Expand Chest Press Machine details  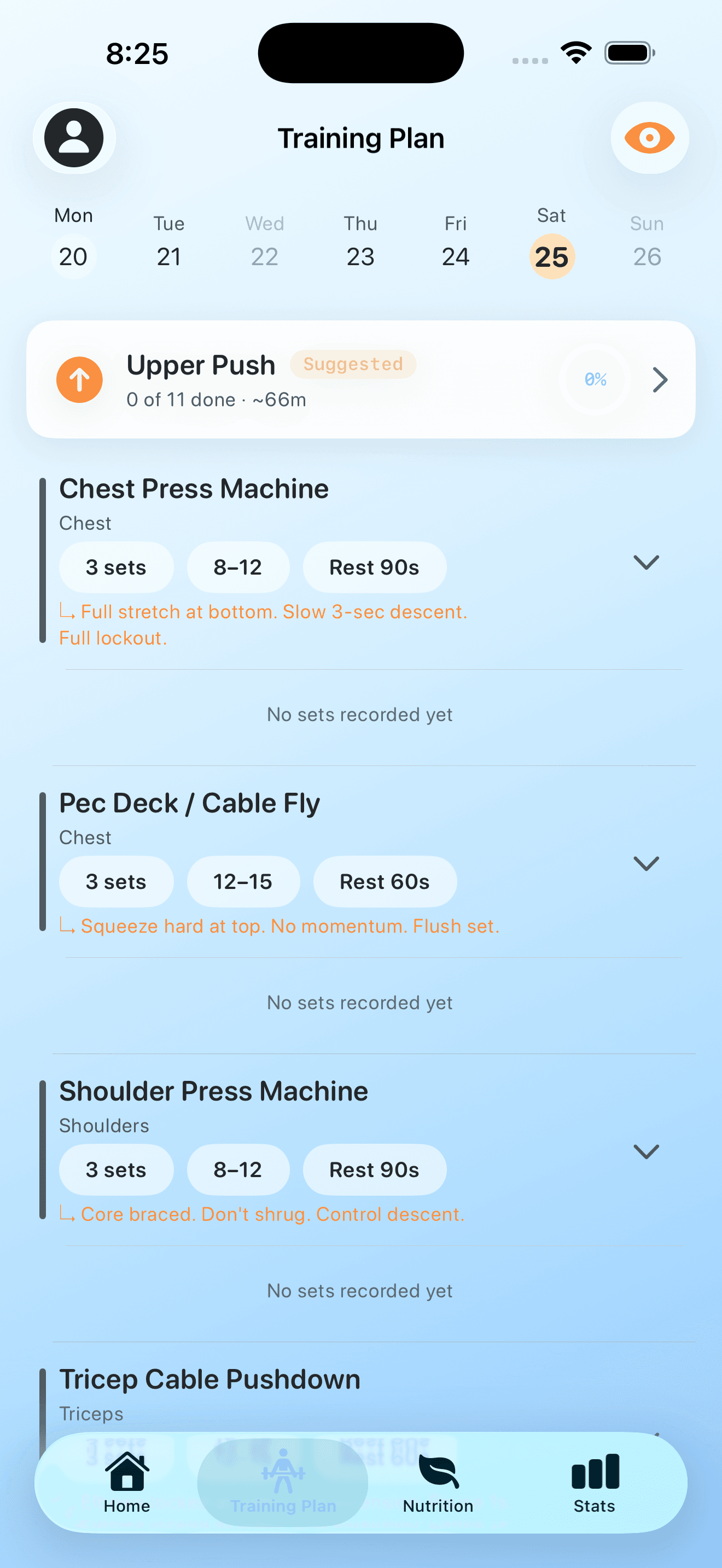(647, 563)
